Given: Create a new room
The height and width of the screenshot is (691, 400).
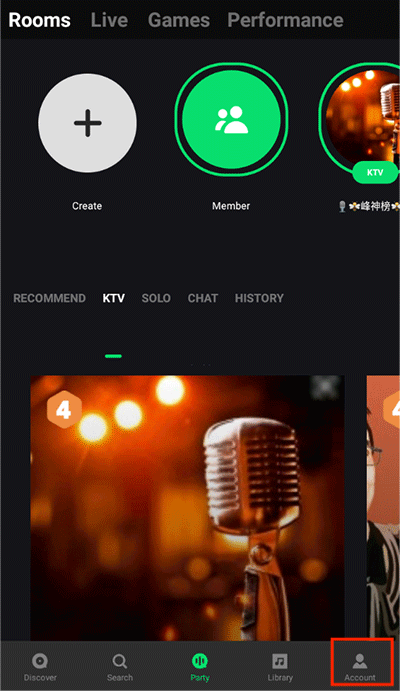Looking at the screenshot, I should (87, 123).
